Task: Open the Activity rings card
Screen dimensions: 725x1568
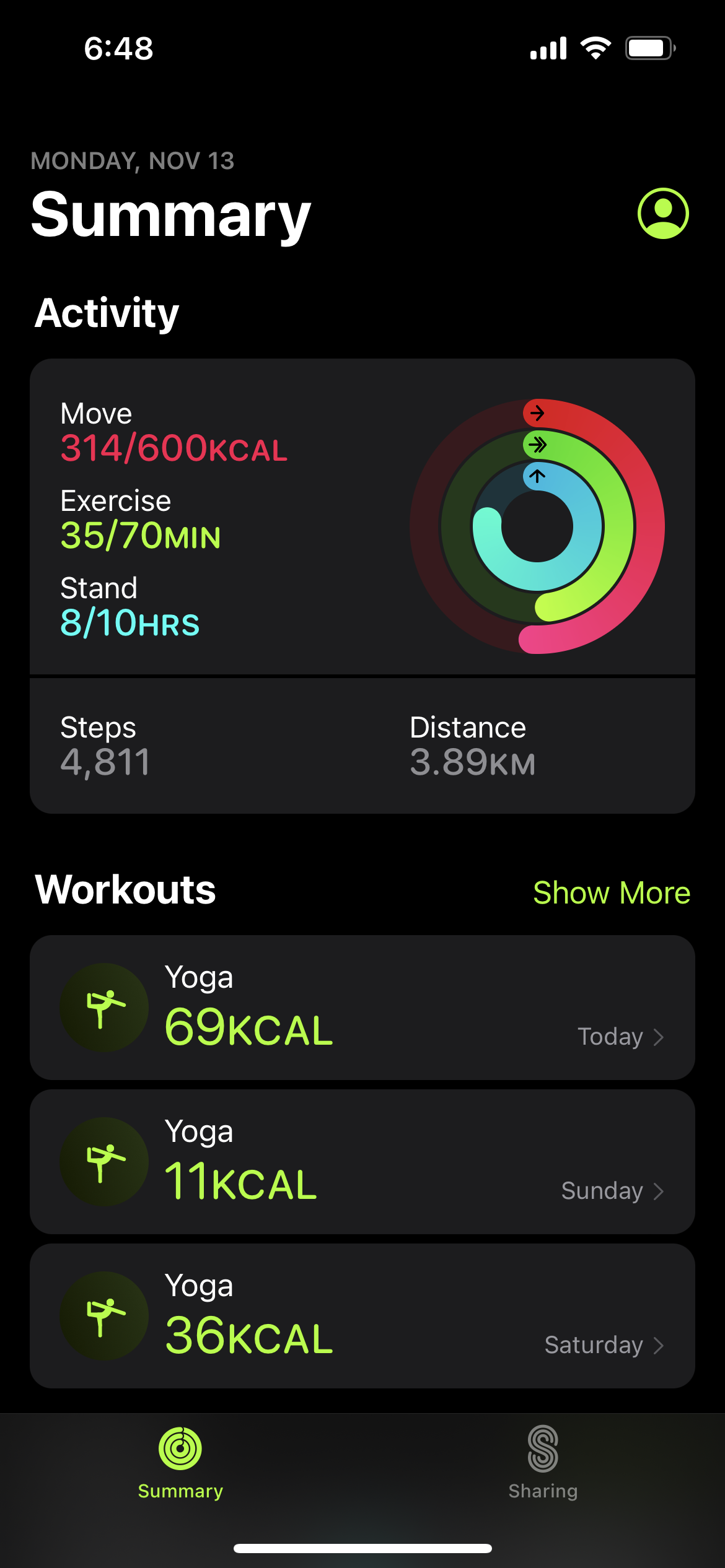Action: point(362,518)
